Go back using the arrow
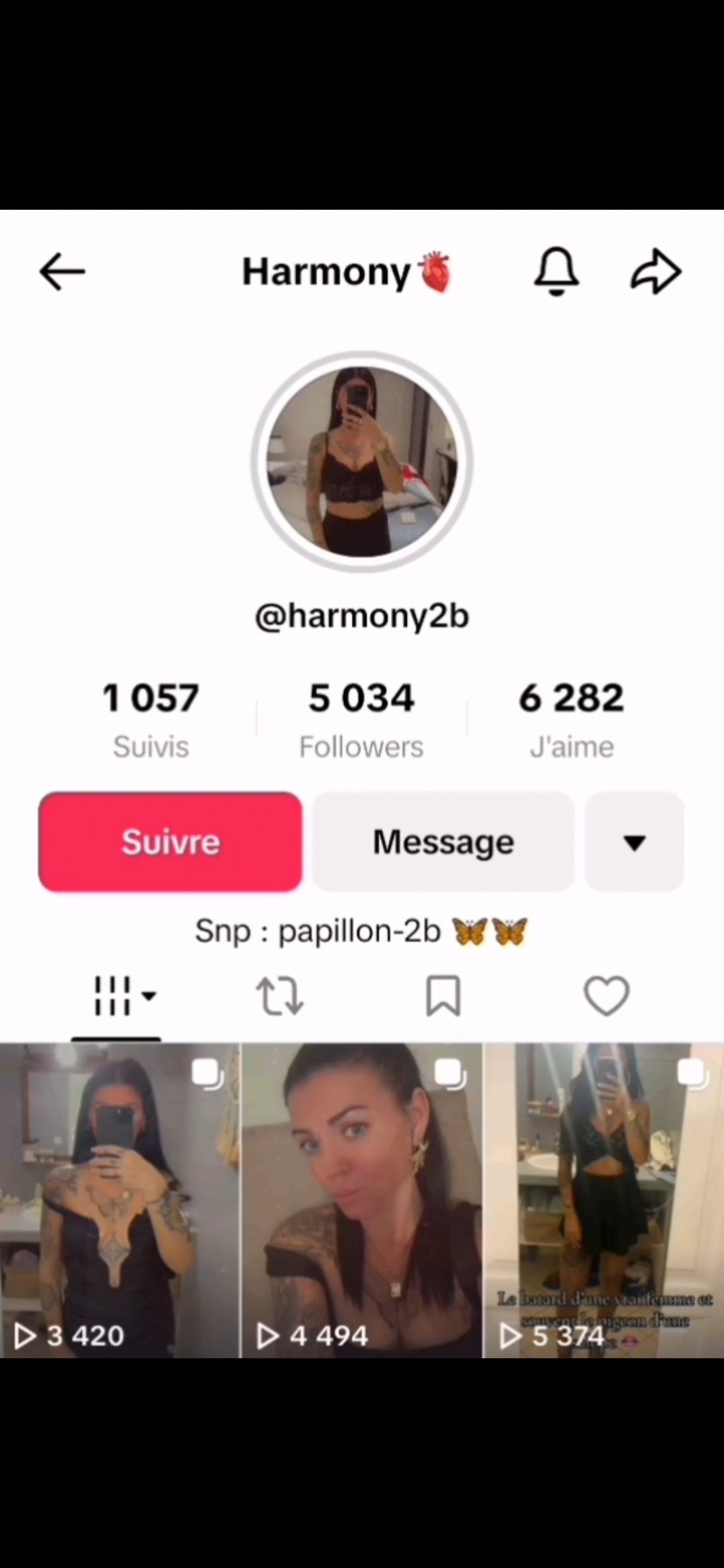The width and height of the screenshot is (724, 1568). click(62, 272)
